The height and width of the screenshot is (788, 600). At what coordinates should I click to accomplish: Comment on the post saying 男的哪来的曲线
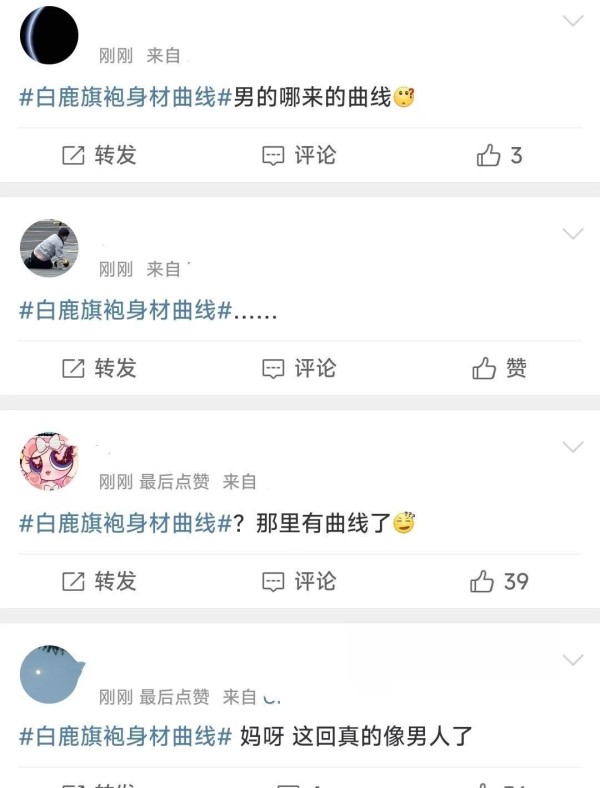coord(299,156)
